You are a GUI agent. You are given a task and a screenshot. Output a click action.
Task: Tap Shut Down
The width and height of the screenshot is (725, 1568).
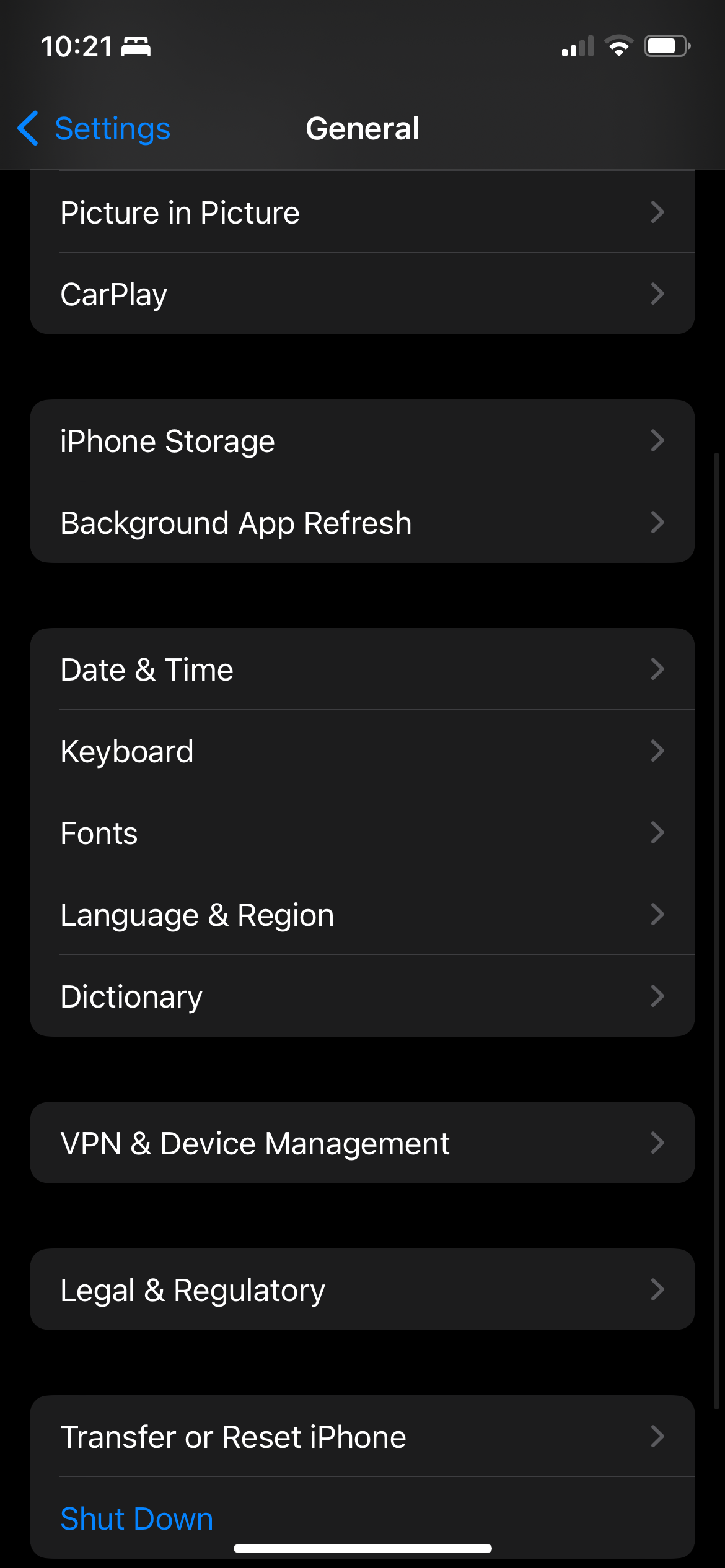pos(136,1518)
